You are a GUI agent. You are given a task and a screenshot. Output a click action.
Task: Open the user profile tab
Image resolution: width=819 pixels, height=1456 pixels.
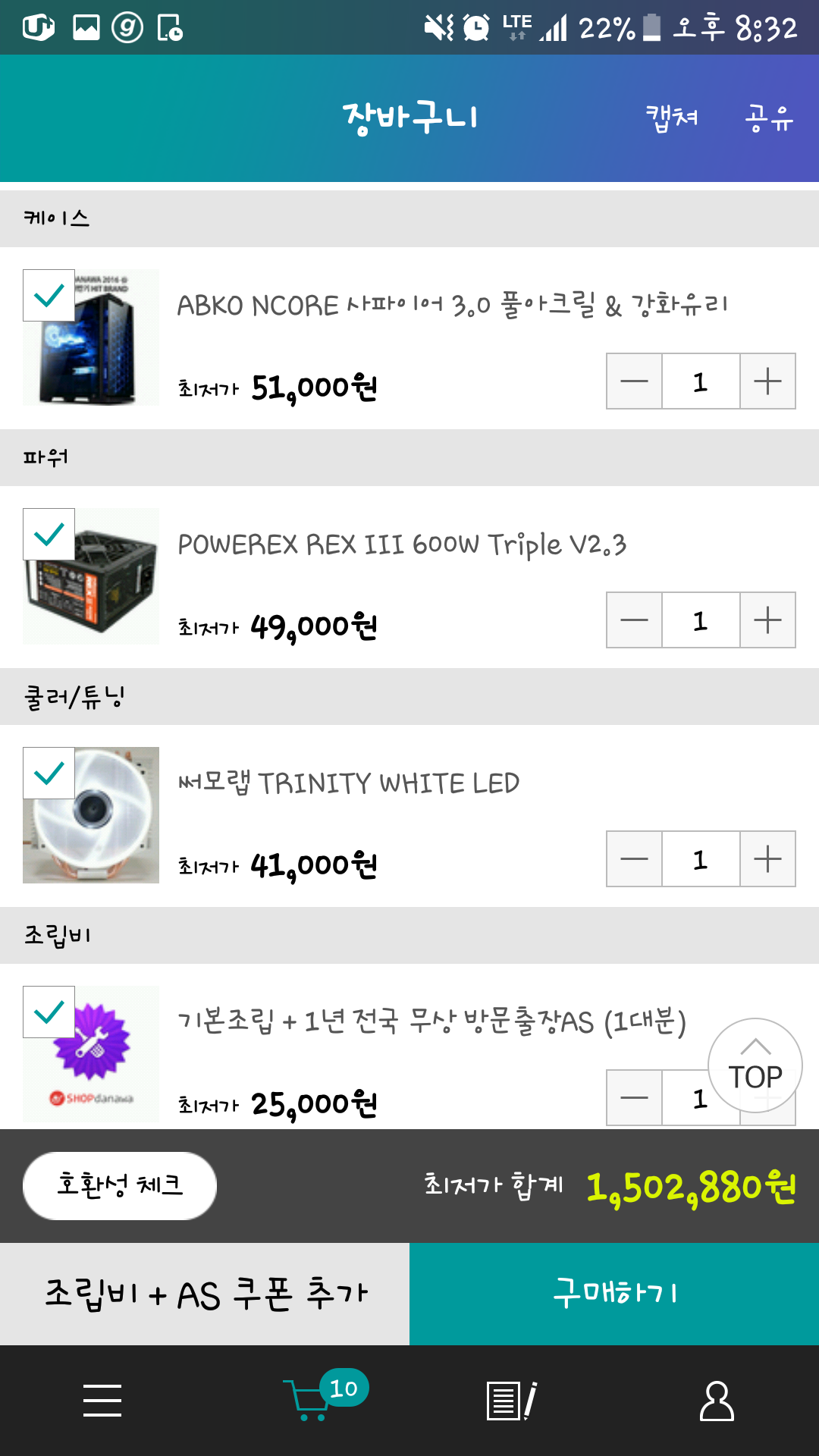[x=717, y=1400]
